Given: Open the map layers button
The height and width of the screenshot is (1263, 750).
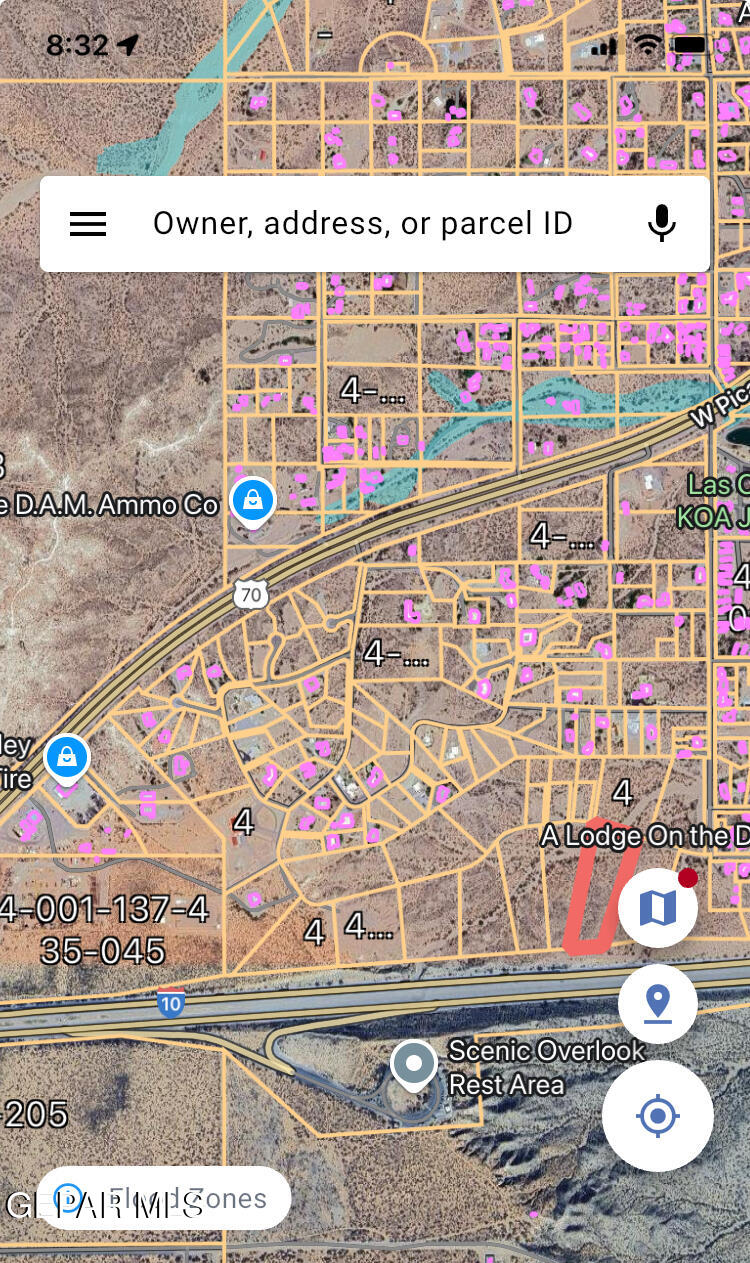Looking at the screenshot, I should 657,908.
